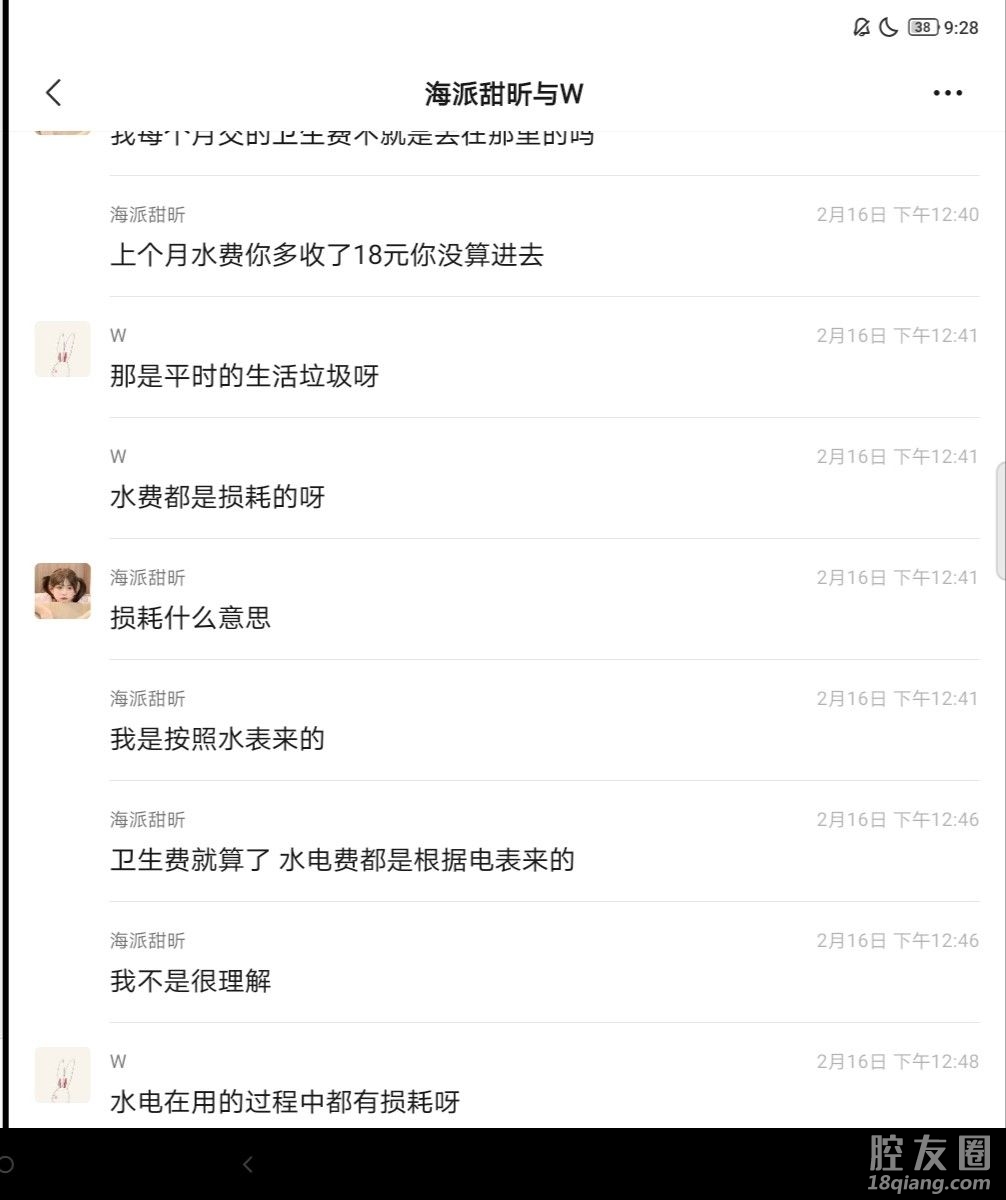This screenshot has width=1006, height=1200.
Task: Tap the system back button
Action: click(248, 1164)
